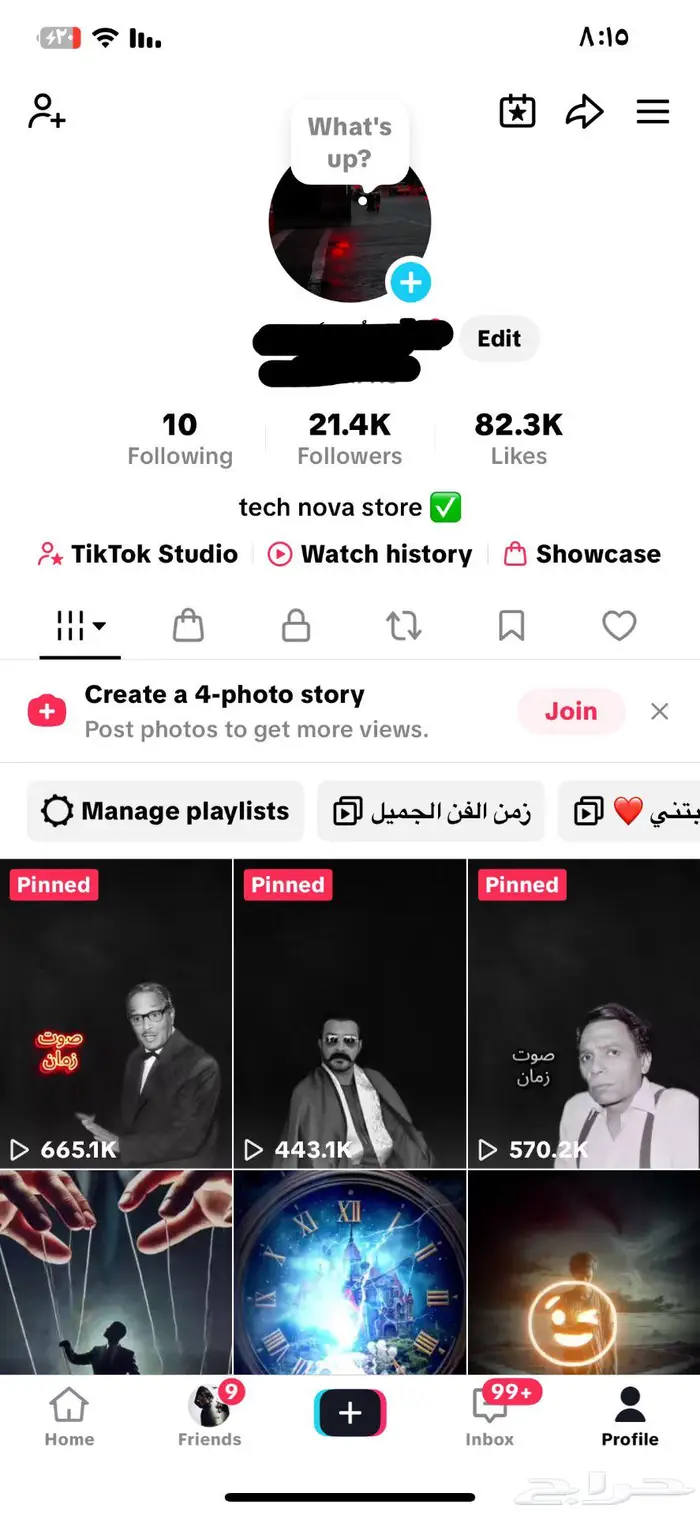
Task: Switch to the reposts tab
Action: click(403, 627)
